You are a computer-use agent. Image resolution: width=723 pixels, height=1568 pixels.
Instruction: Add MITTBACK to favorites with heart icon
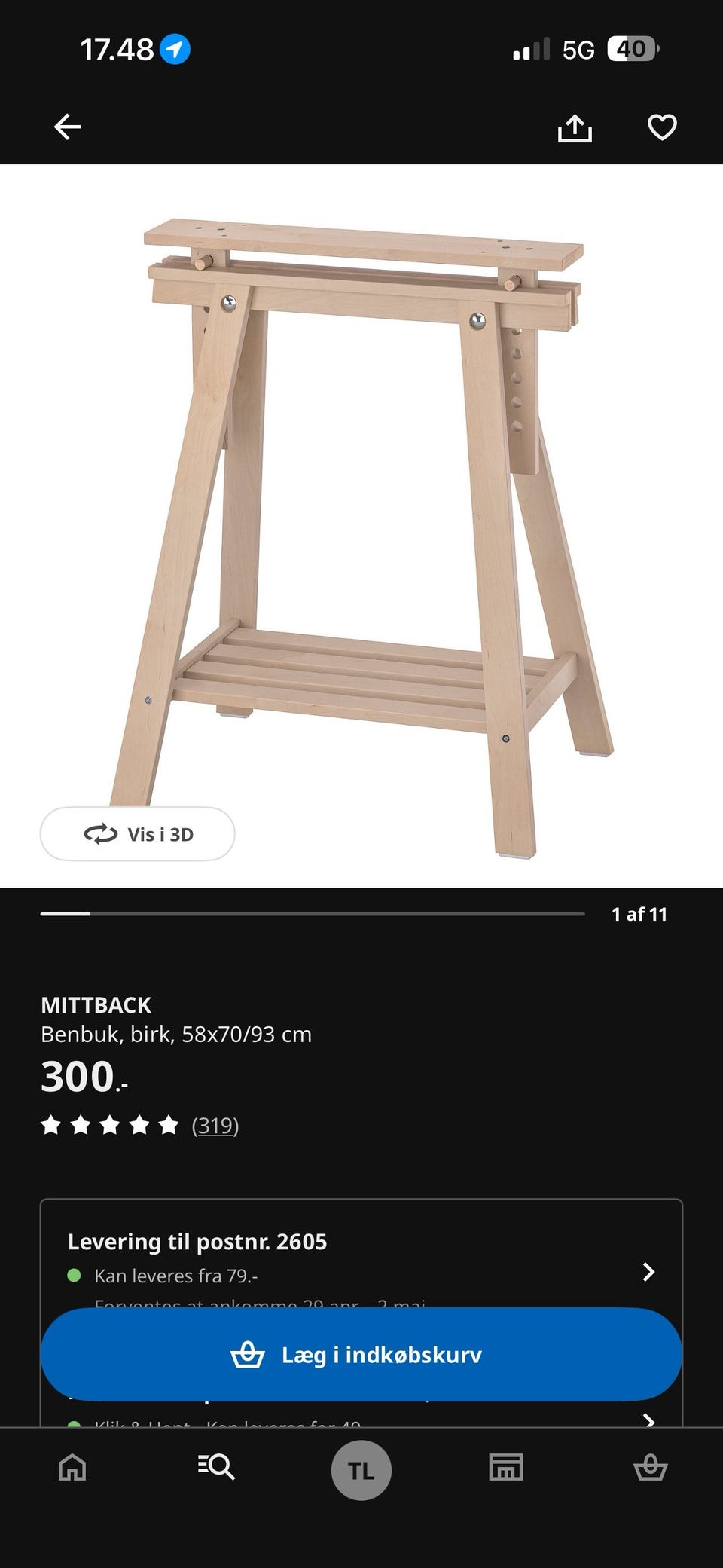pos(662,127)
